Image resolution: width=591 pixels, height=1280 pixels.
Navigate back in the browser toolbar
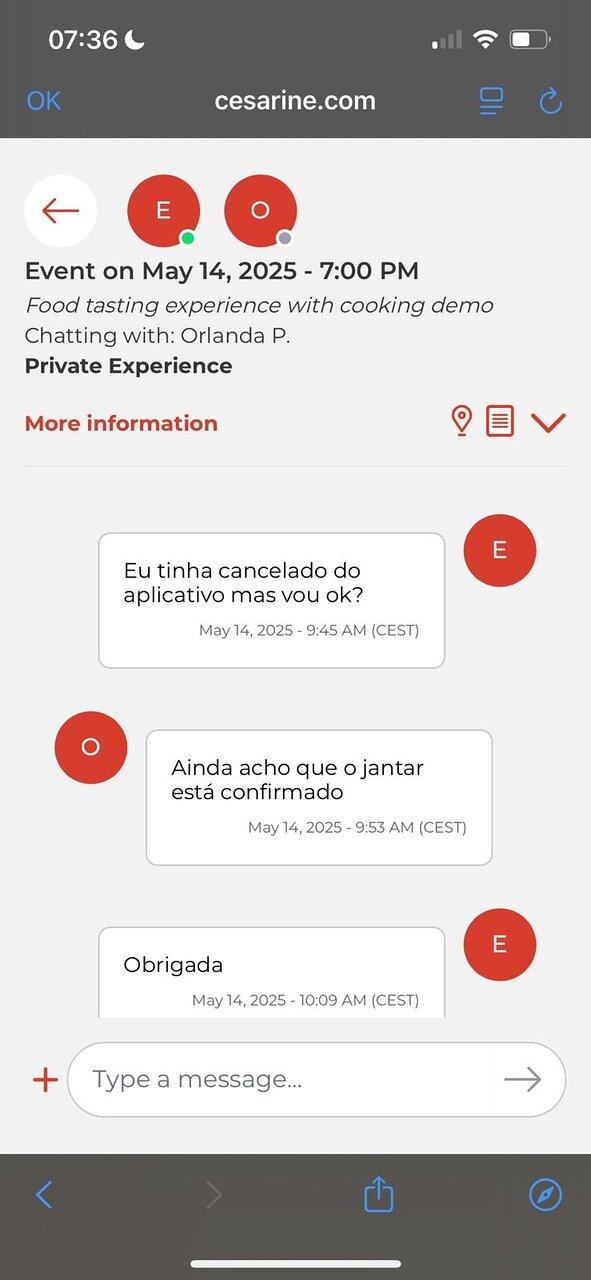point(44,1194)
